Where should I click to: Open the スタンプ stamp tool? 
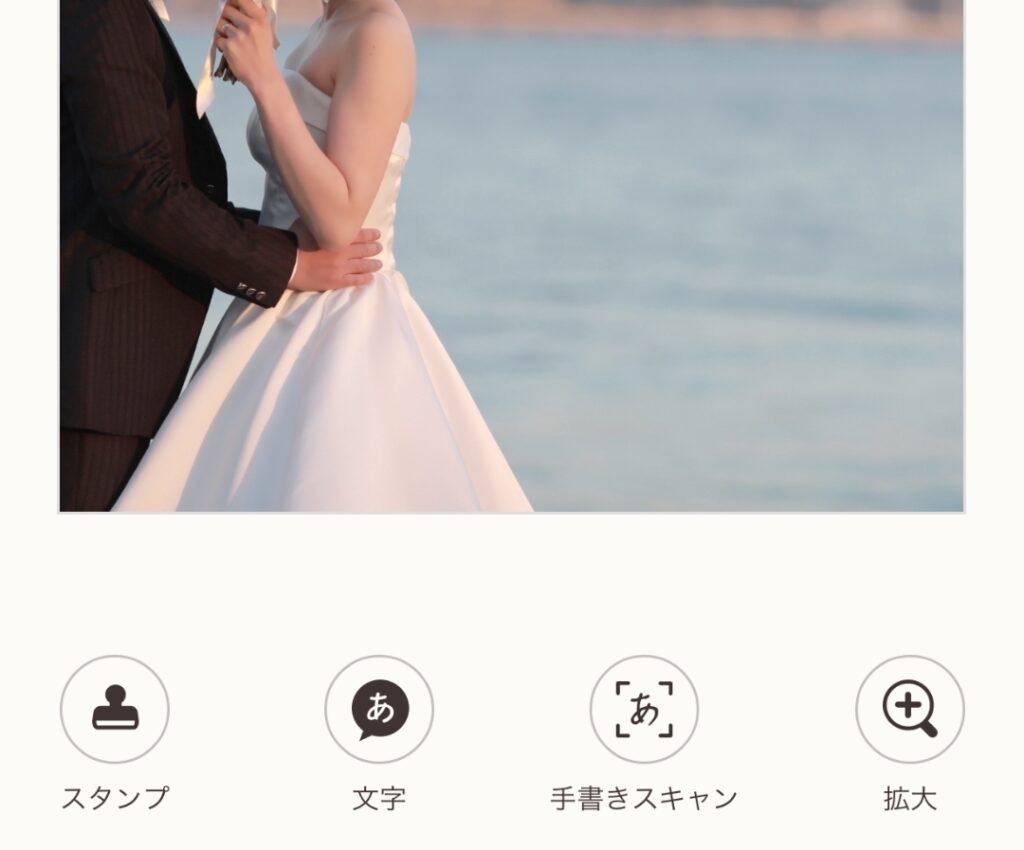(x=115, y=709)
